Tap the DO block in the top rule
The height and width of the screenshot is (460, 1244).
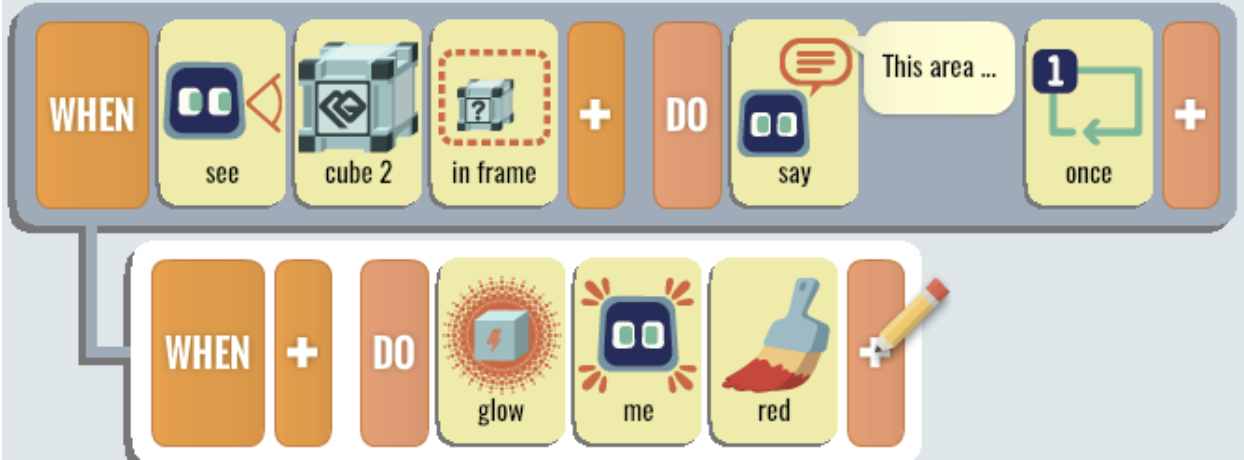687,115
